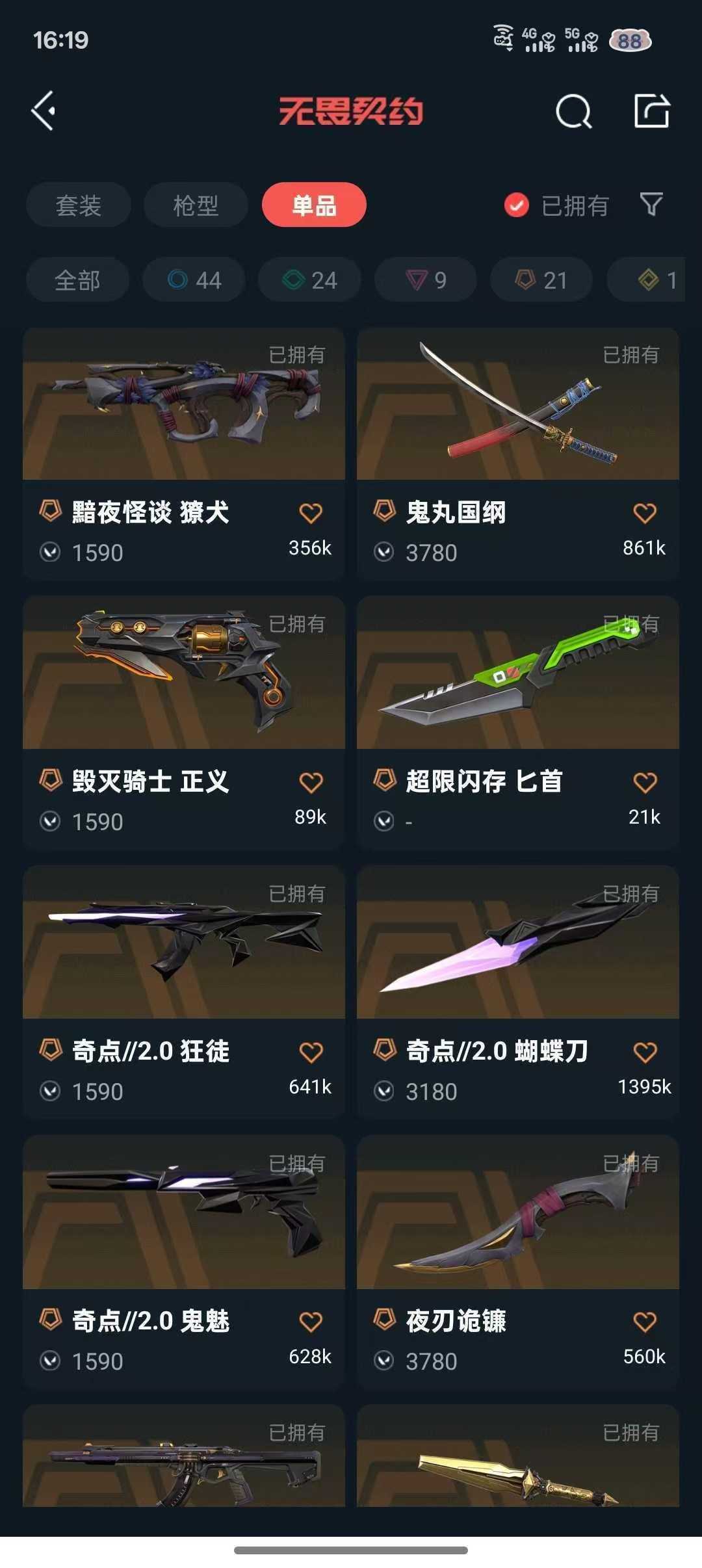Screen dimensions: 702x1568
Task: Select the 全部 rarity chip
Action: [x=77, y=280]
